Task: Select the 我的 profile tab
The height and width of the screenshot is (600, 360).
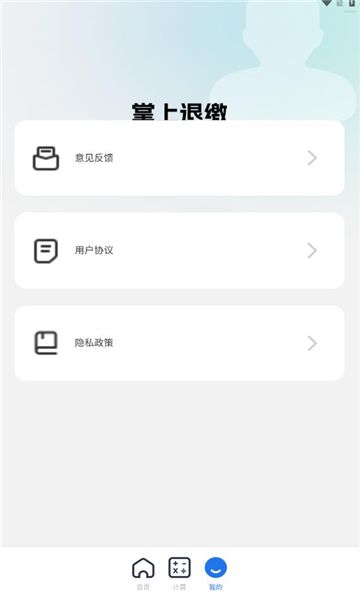Action: pyautogui.click(x=216, y=573)
